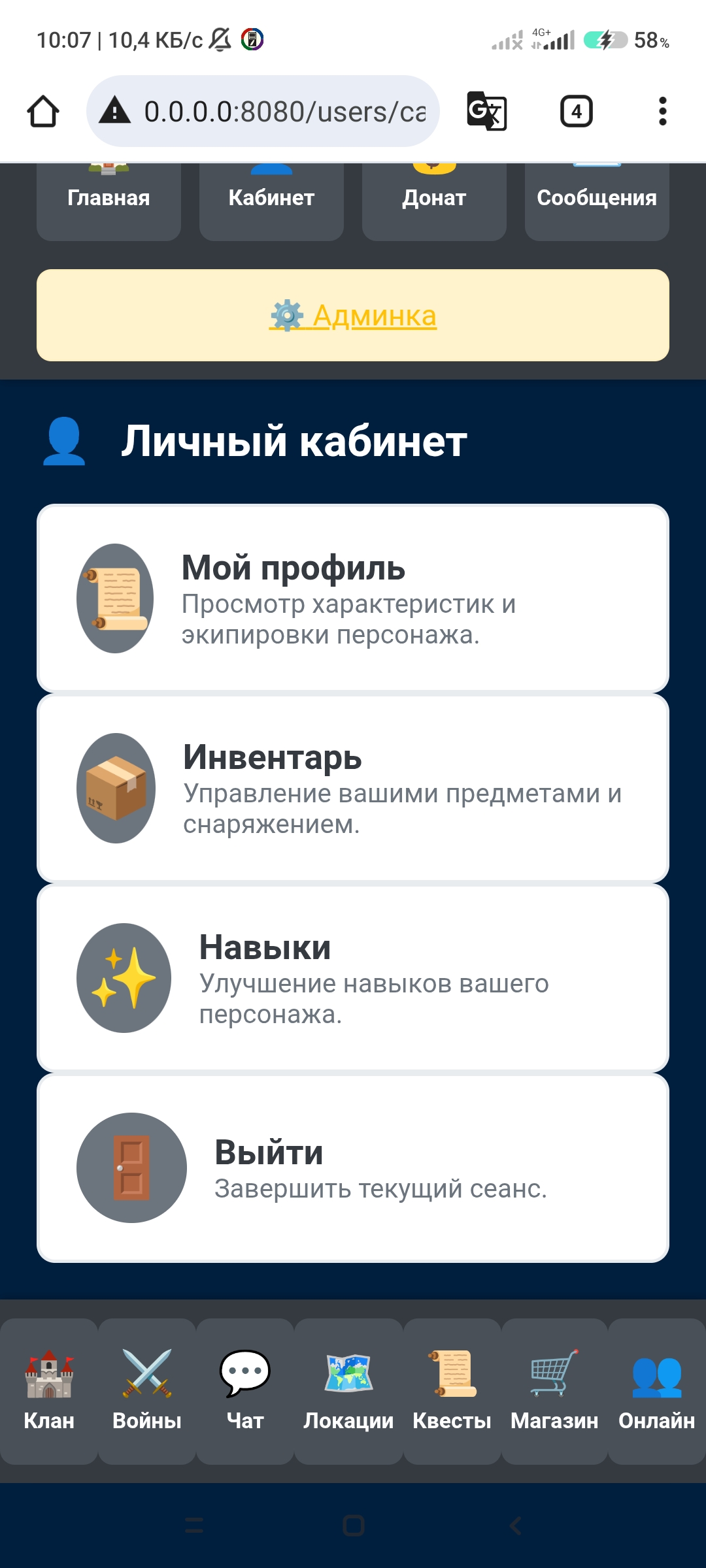Open the Чат section
Screen dimensions: 706x1568
pos(245,1392)
